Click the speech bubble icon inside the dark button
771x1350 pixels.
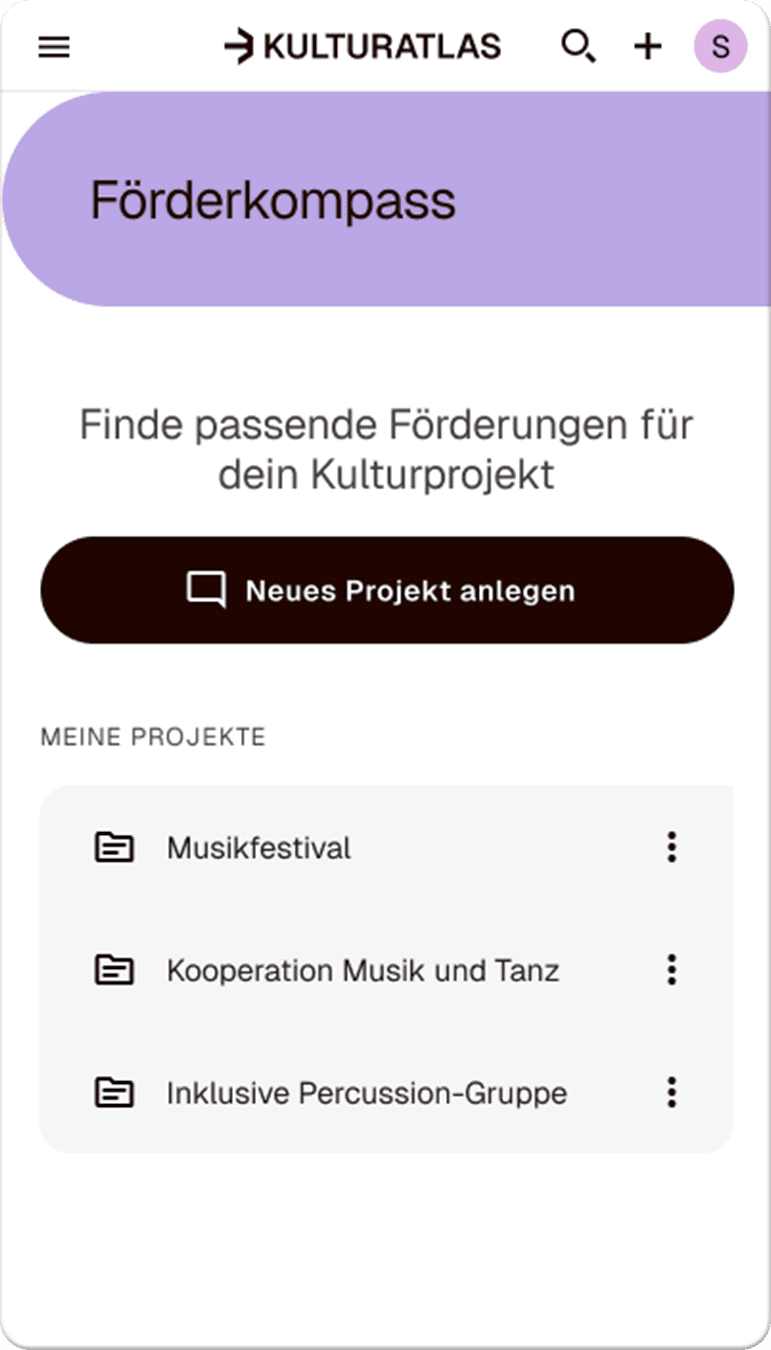[x=207, y=589]
